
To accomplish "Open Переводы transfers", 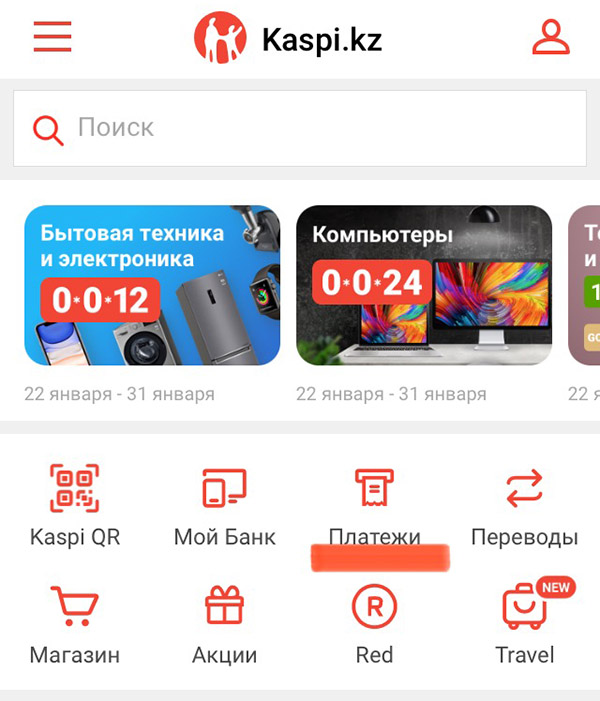I will tap(524, 505).
